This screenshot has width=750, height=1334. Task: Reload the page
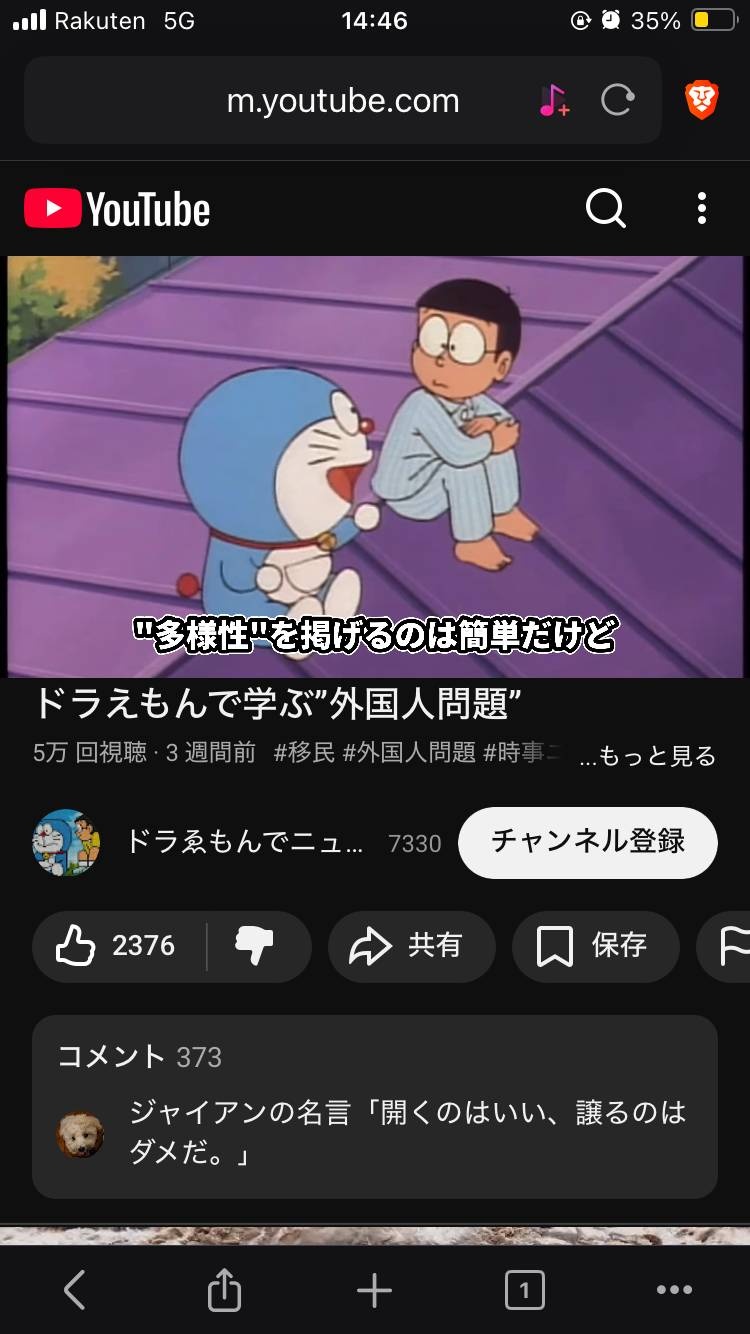[x=617, y=101]
